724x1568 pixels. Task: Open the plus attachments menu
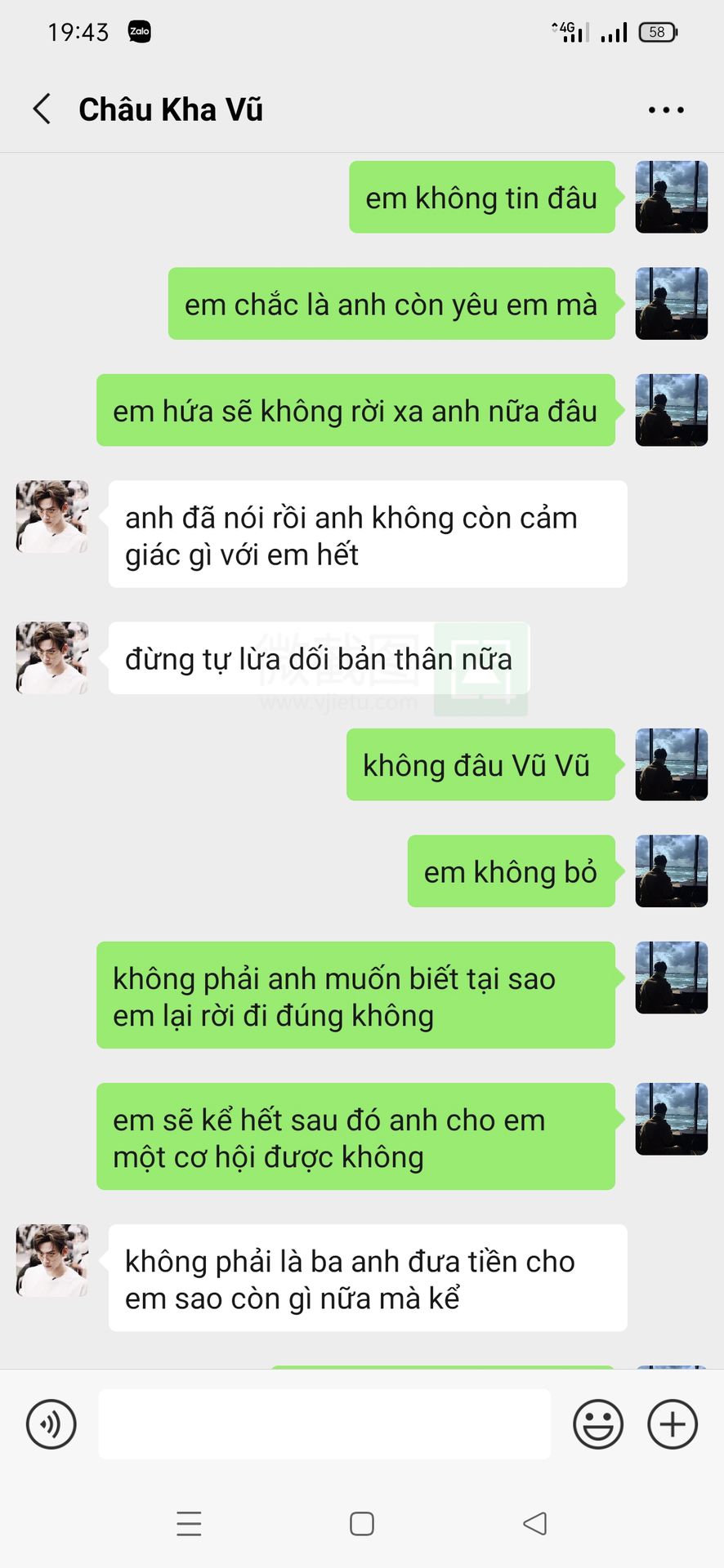(x=673, y=1424)
